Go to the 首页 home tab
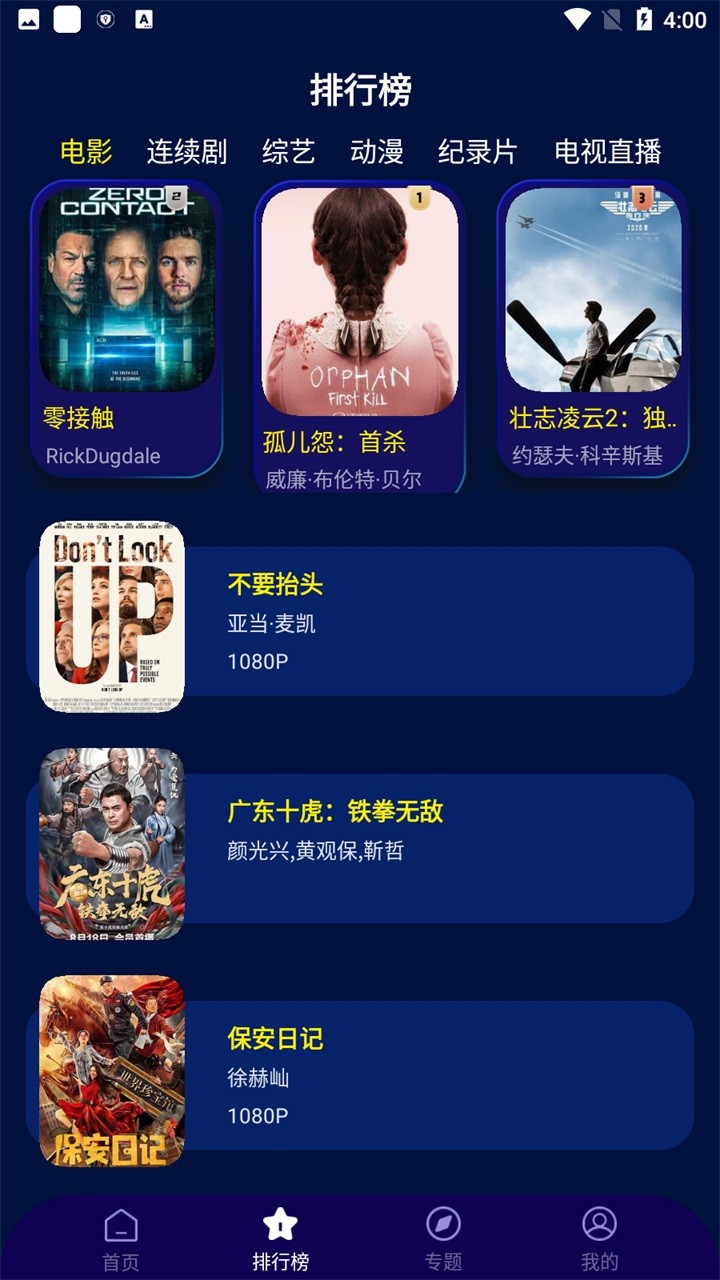 121,1240
